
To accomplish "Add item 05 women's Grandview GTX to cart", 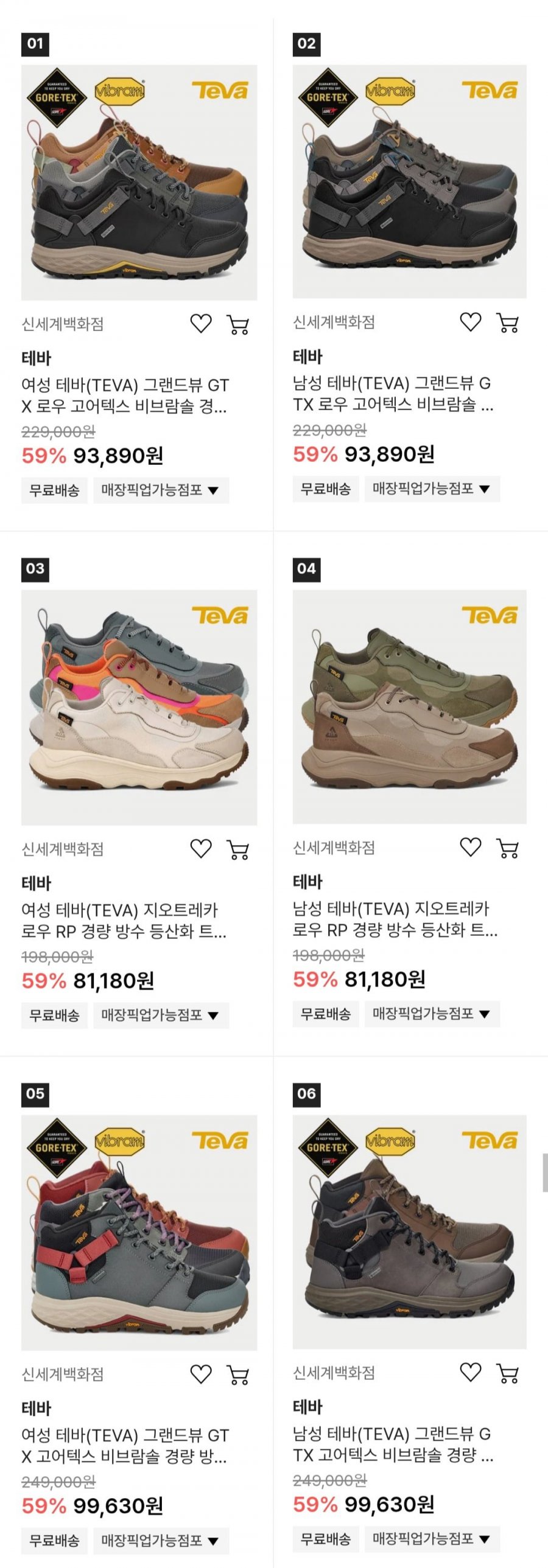I will coord(238,1375).
